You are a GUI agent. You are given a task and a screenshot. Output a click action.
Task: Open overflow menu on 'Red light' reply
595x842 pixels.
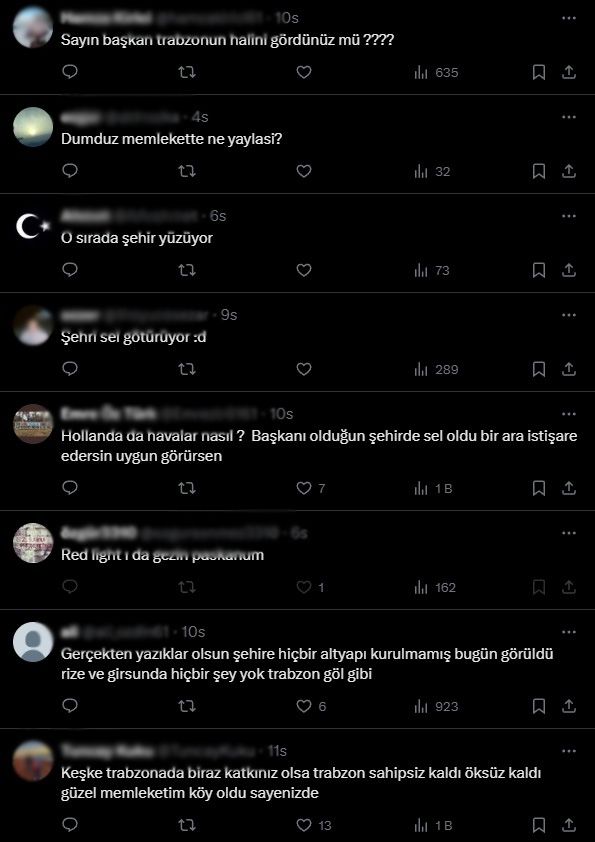click(569, 533)
